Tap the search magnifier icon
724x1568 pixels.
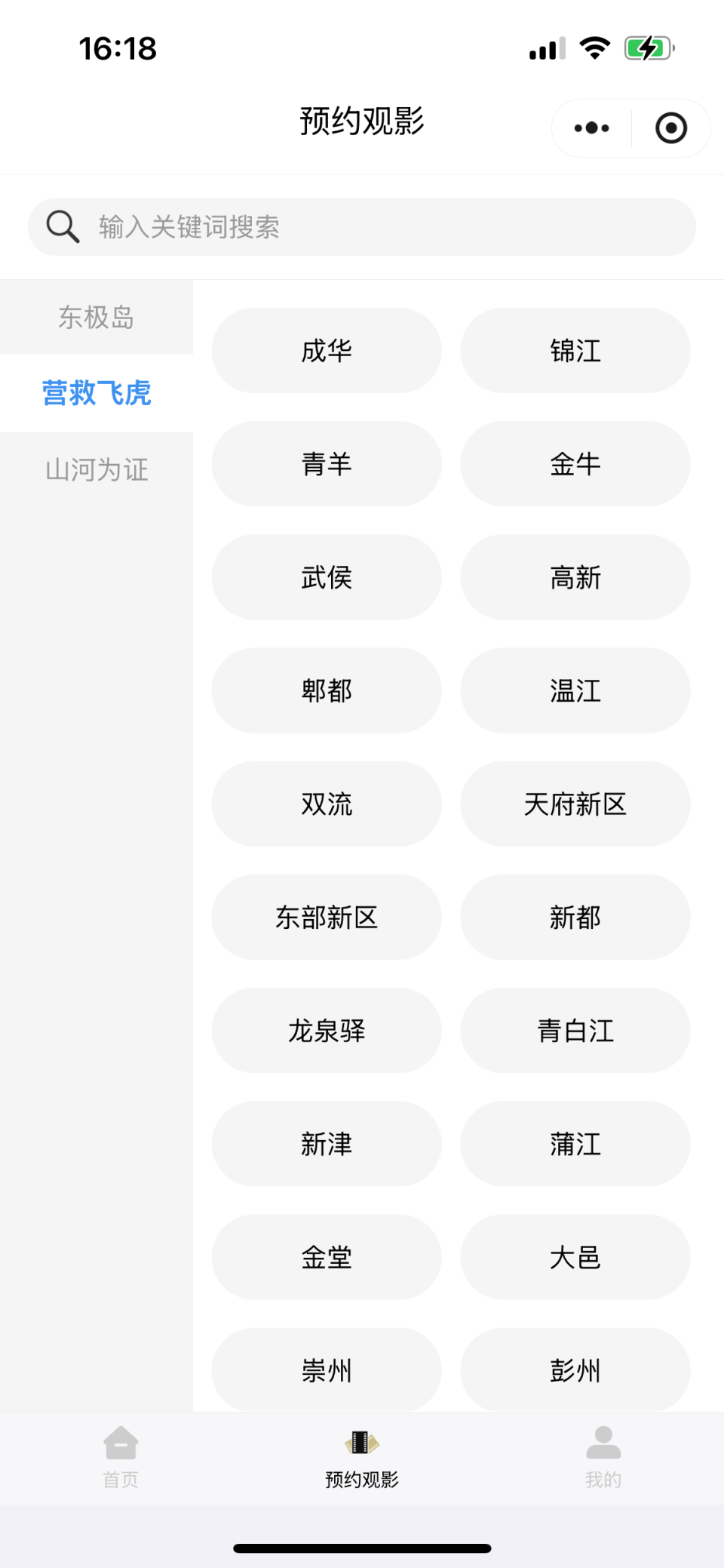tap(63, 226)
